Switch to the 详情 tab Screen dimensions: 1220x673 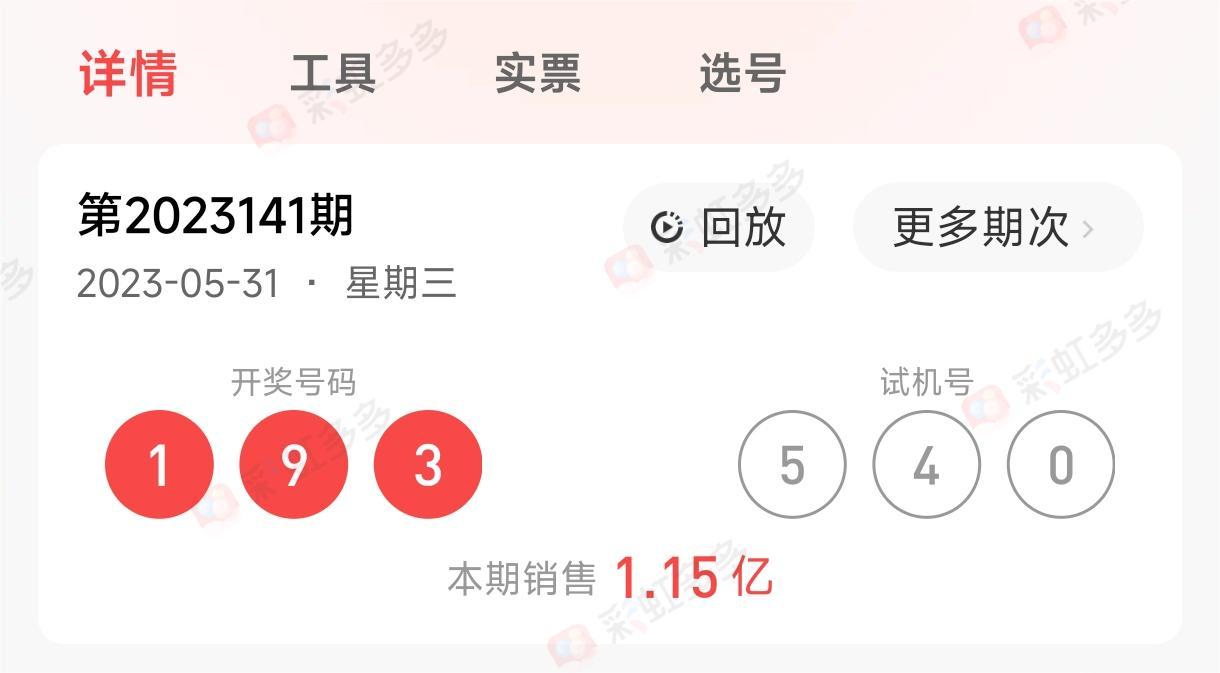tap(128, 74)
